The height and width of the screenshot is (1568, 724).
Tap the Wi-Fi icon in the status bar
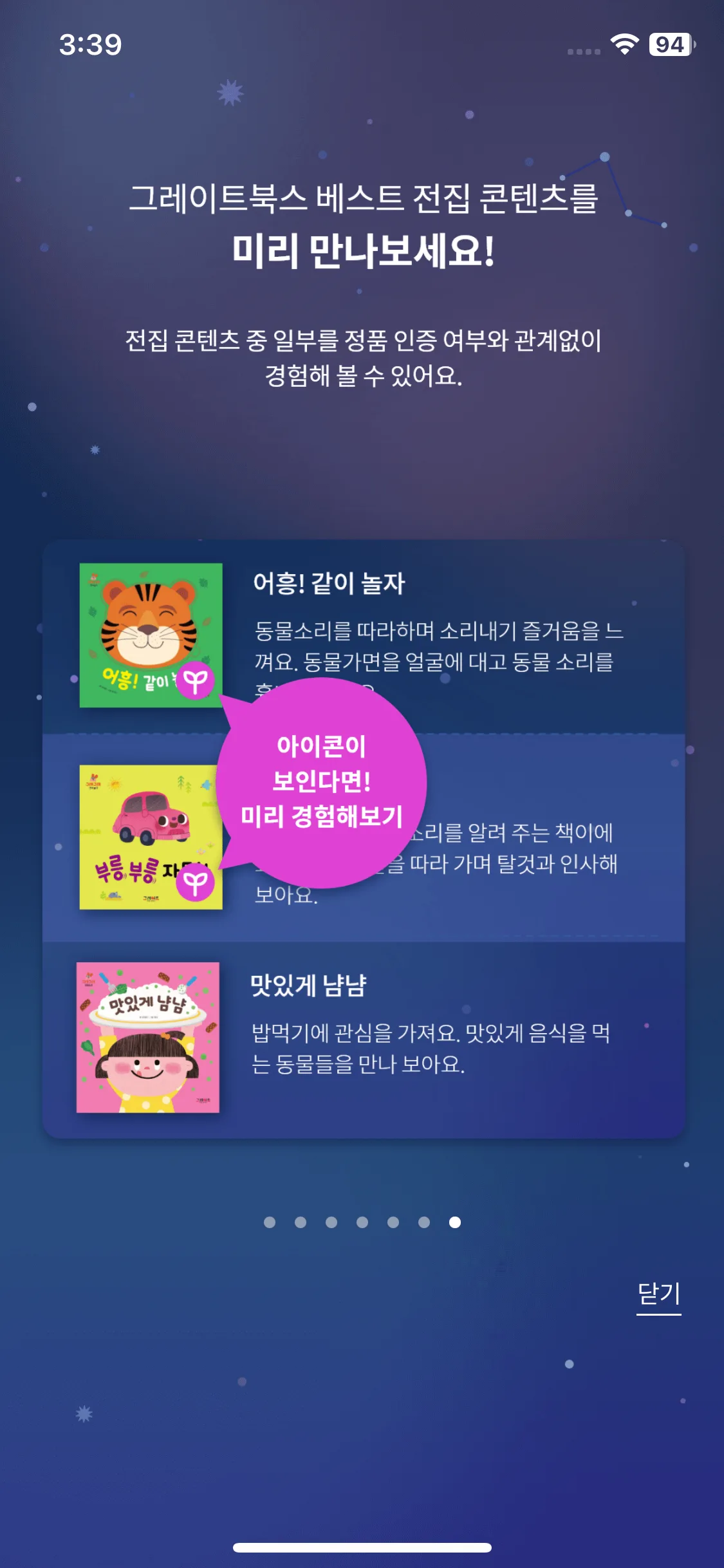tap(623, 44)
